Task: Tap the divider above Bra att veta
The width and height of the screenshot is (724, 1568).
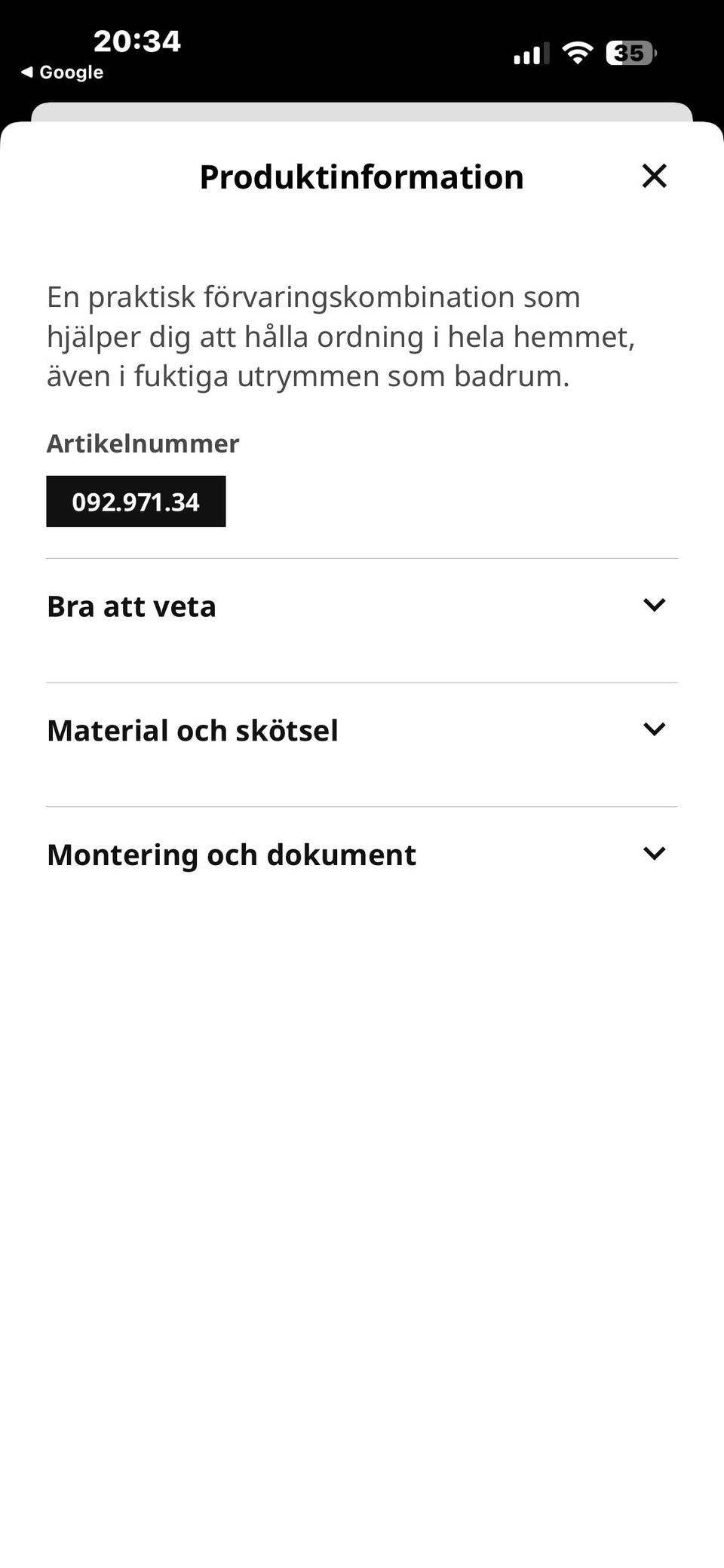Action: [362, 556]
